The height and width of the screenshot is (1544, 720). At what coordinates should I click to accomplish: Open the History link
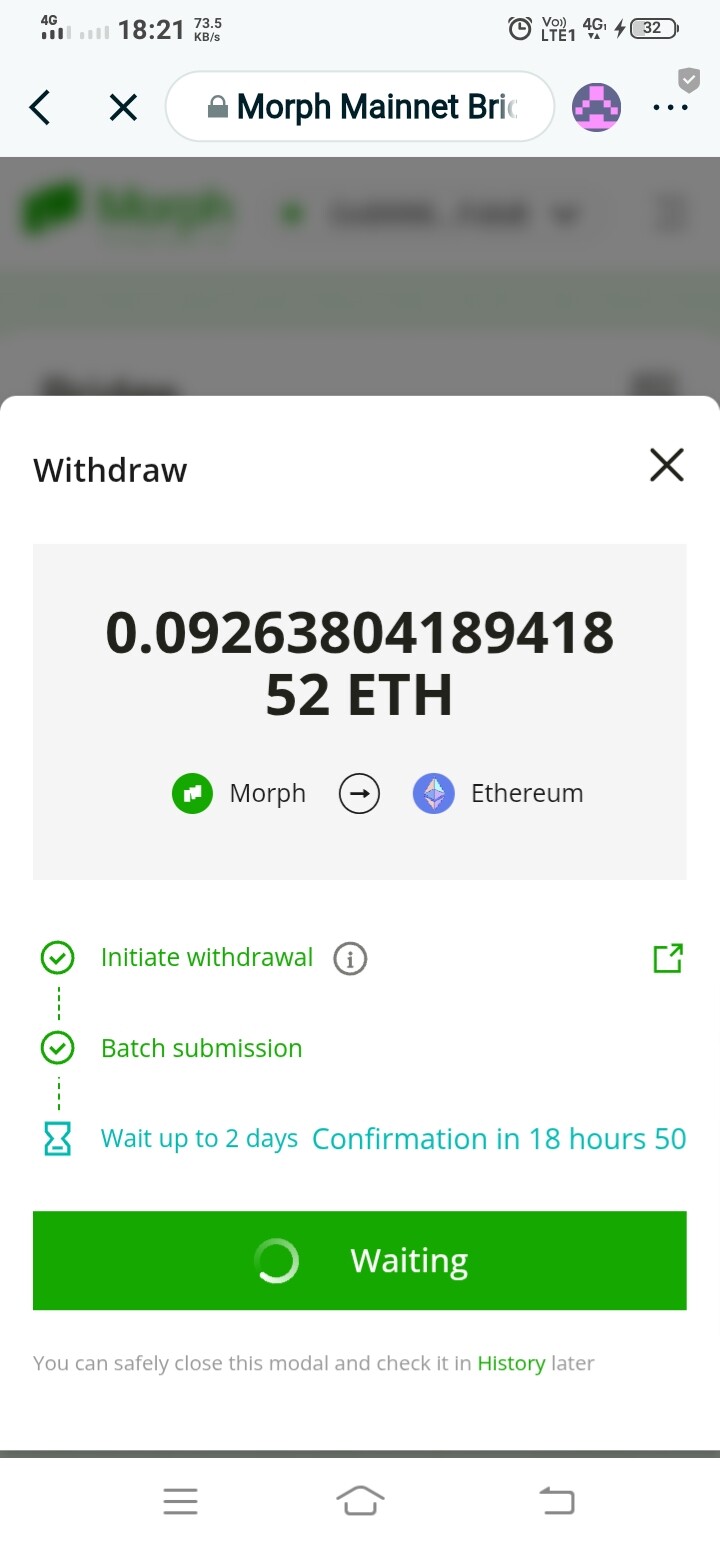tap(511, 1363)
